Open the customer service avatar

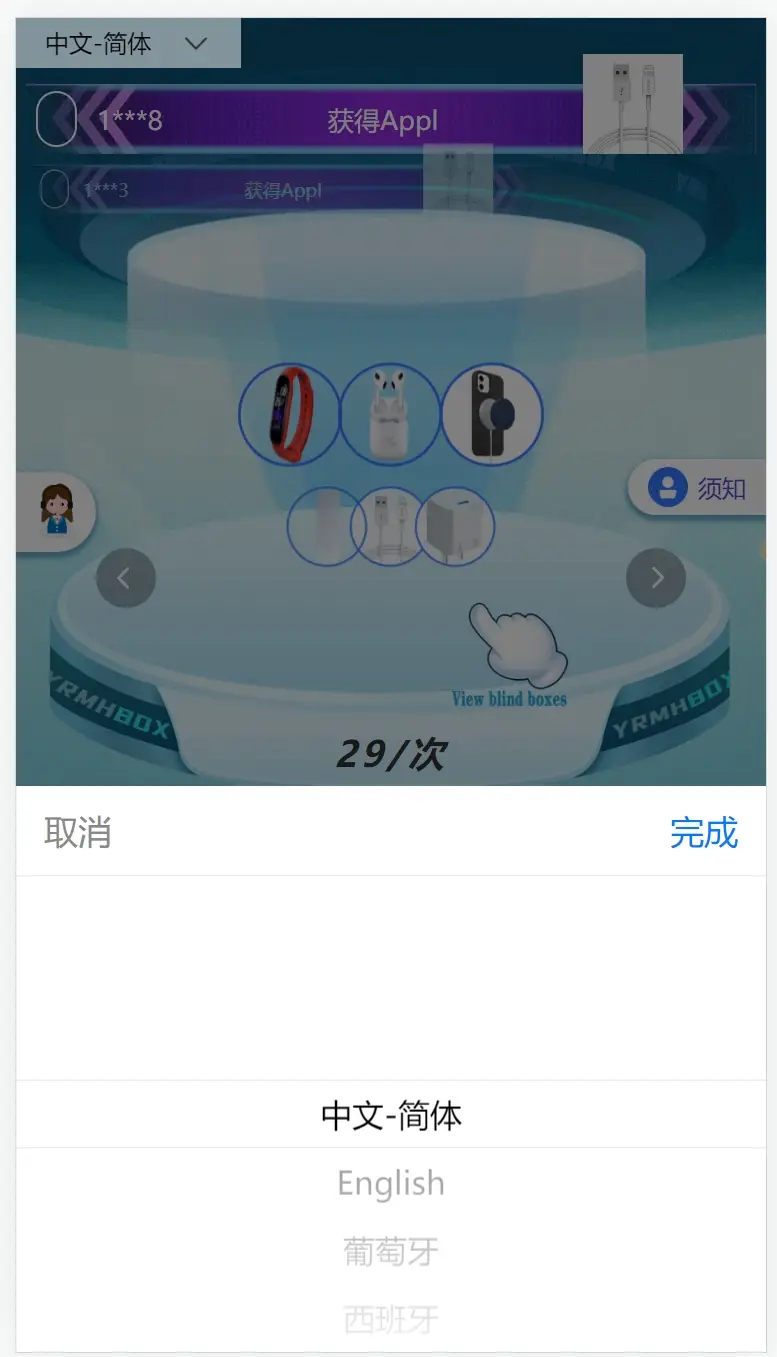tap(57, 509)
